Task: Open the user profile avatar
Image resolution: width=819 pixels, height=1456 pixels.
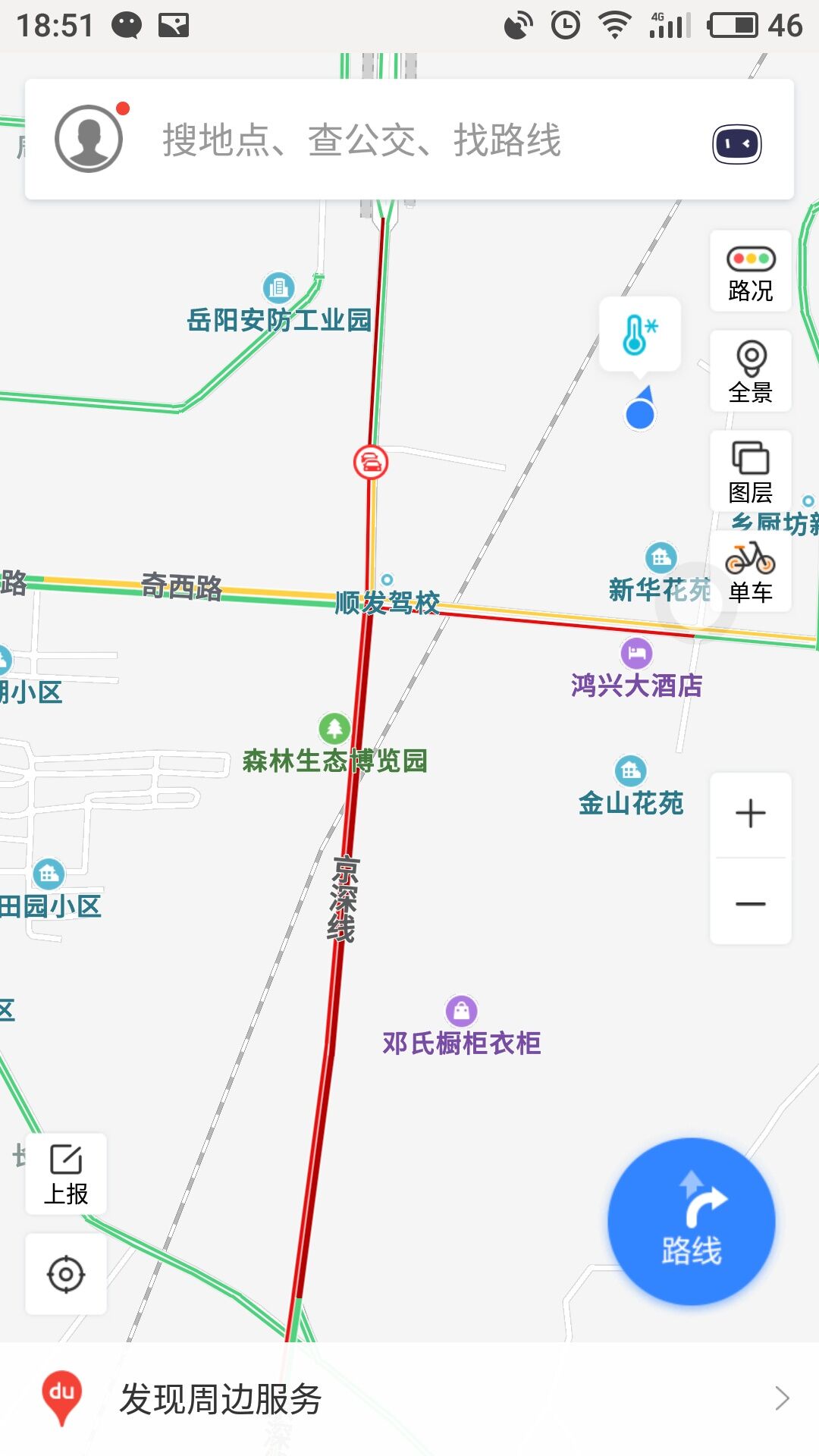Action: (x=89, y=139)
